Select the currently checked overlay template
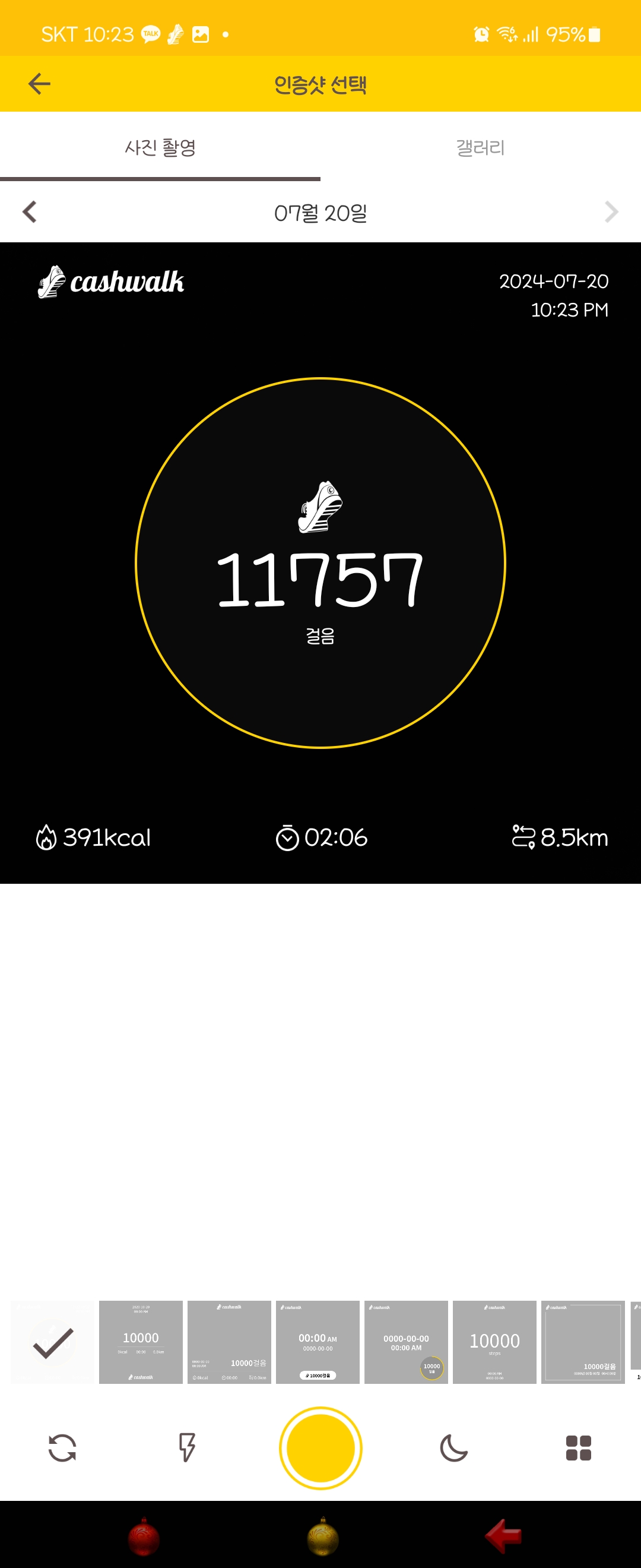Image resolution: width=641 pixels, height=1568 pixels. [x=53, y=1342]
